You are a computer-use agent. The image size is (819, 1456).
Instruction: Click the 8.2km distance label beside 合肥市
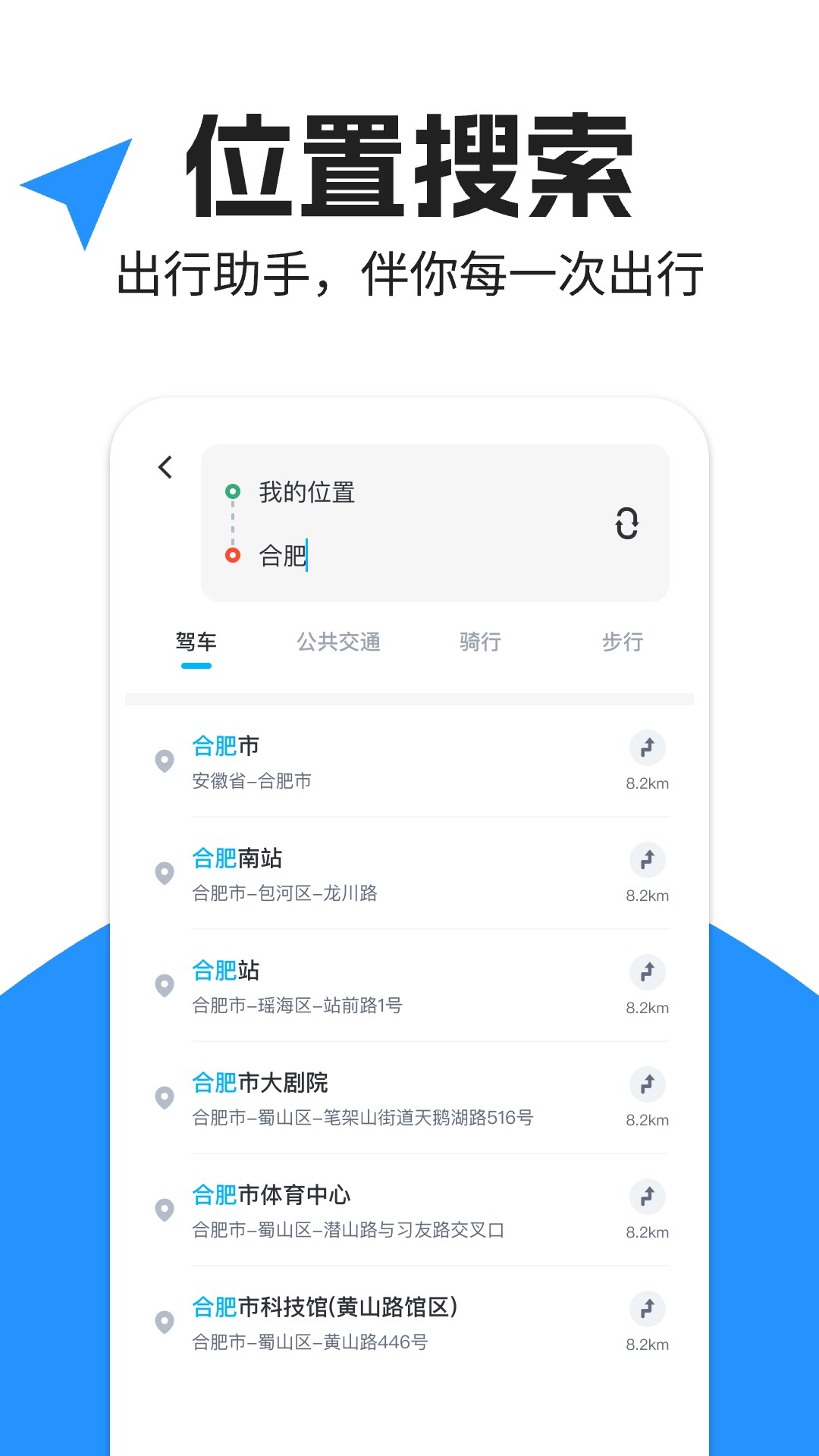coord(647,783)
